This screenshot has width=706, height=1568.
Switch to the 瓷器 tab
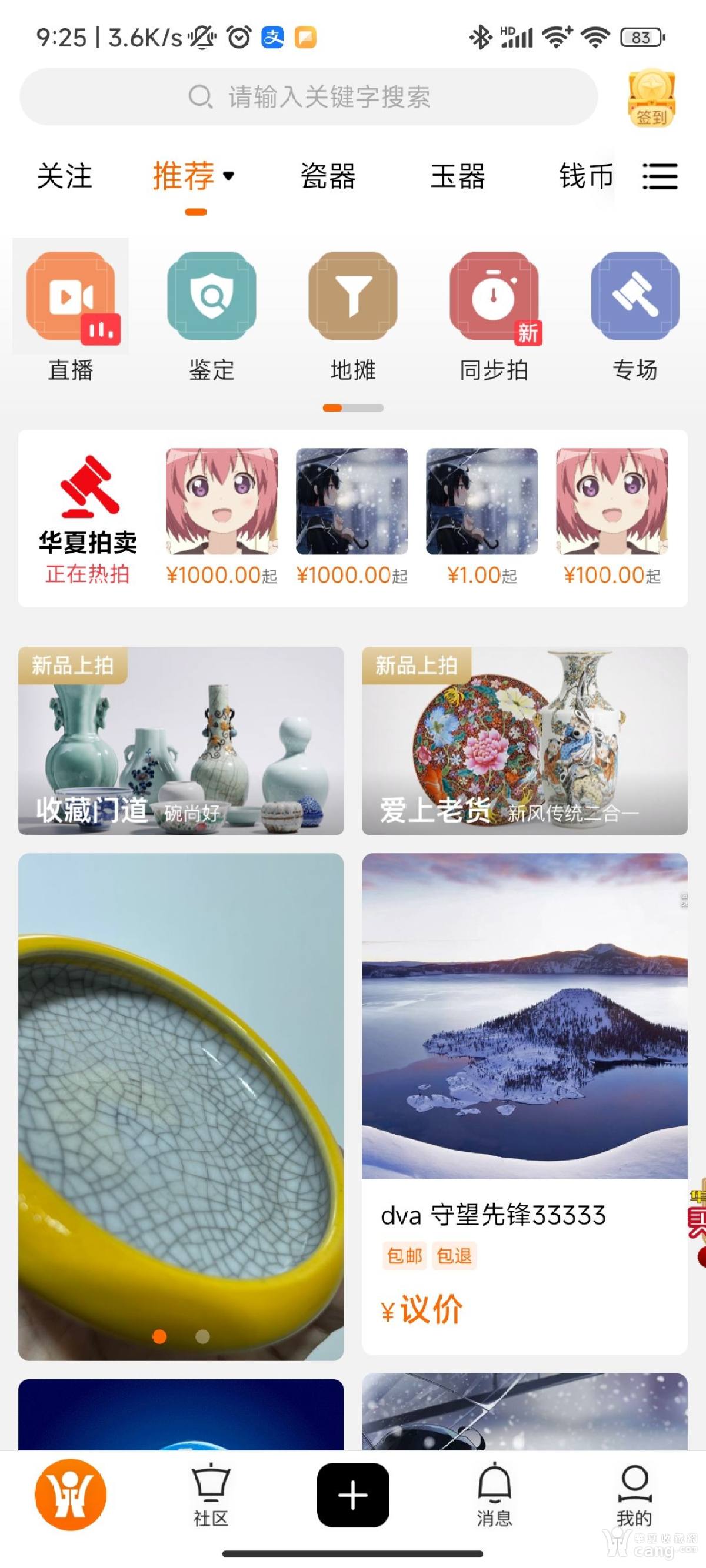click(328, 176)
